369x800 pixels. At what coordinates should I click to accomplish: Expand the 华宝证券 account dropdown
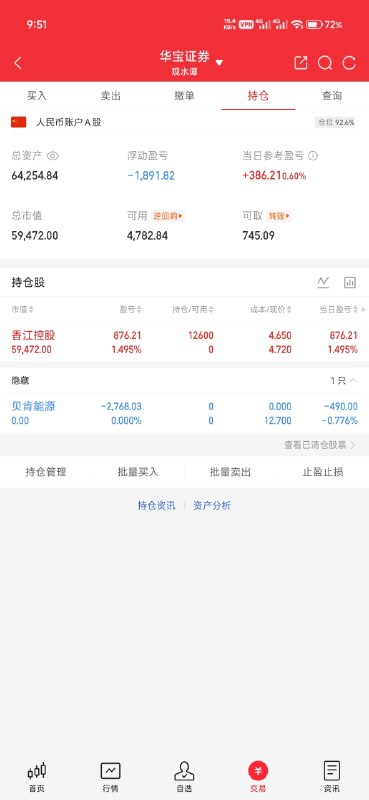tap(219, 63)
